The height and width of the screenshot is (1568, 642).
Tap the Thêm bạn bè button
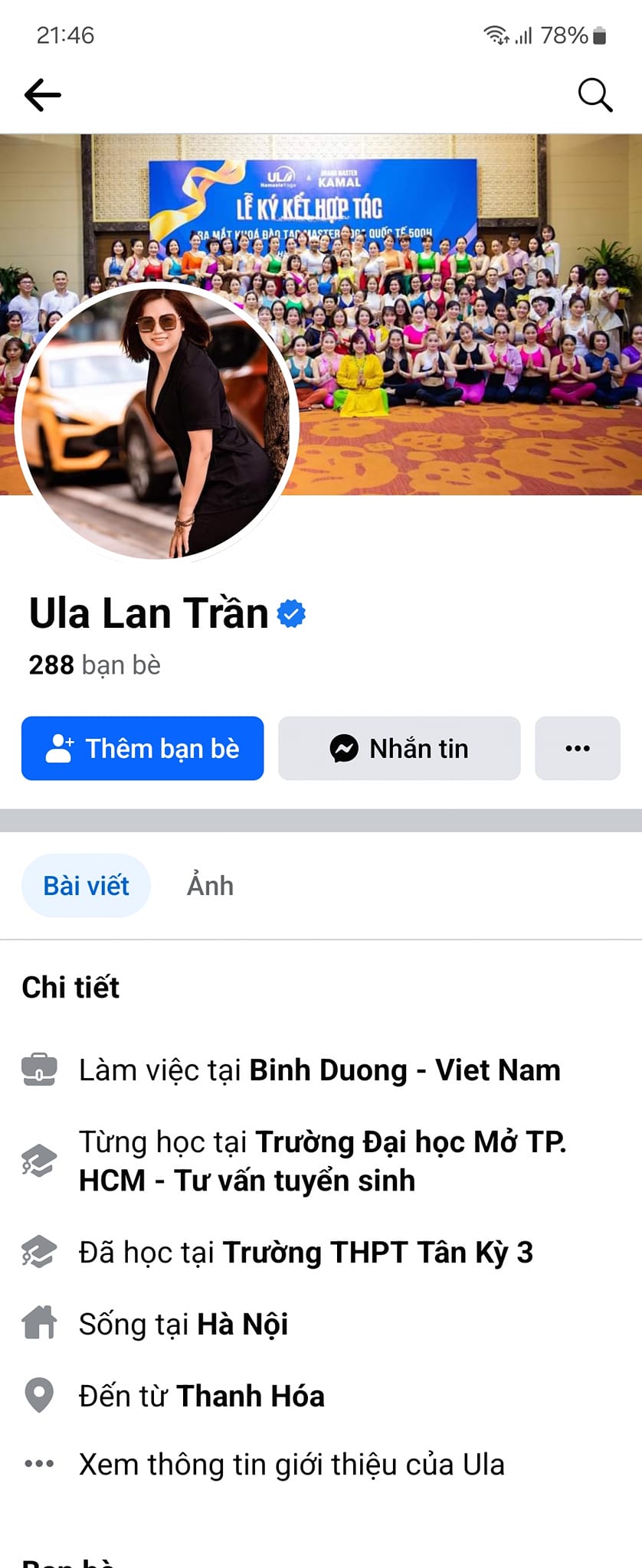tap(142, 749)
